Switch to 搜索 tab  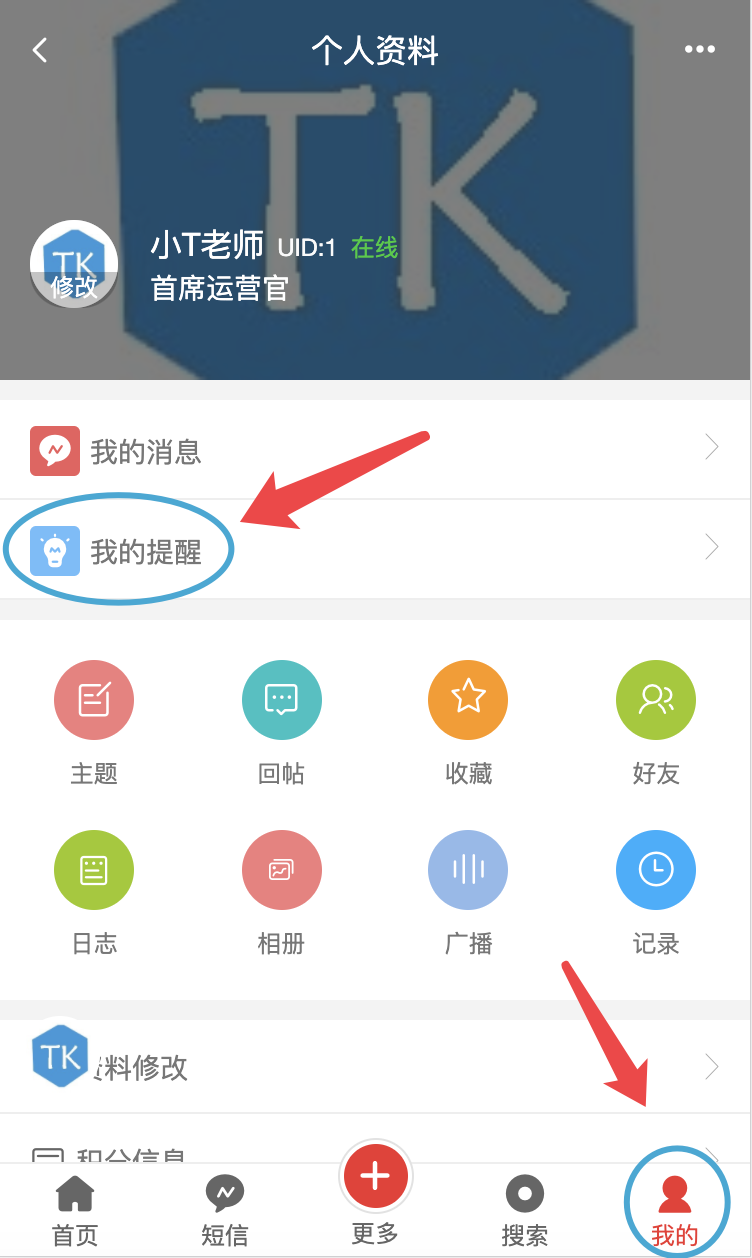tap(524, 1210)
